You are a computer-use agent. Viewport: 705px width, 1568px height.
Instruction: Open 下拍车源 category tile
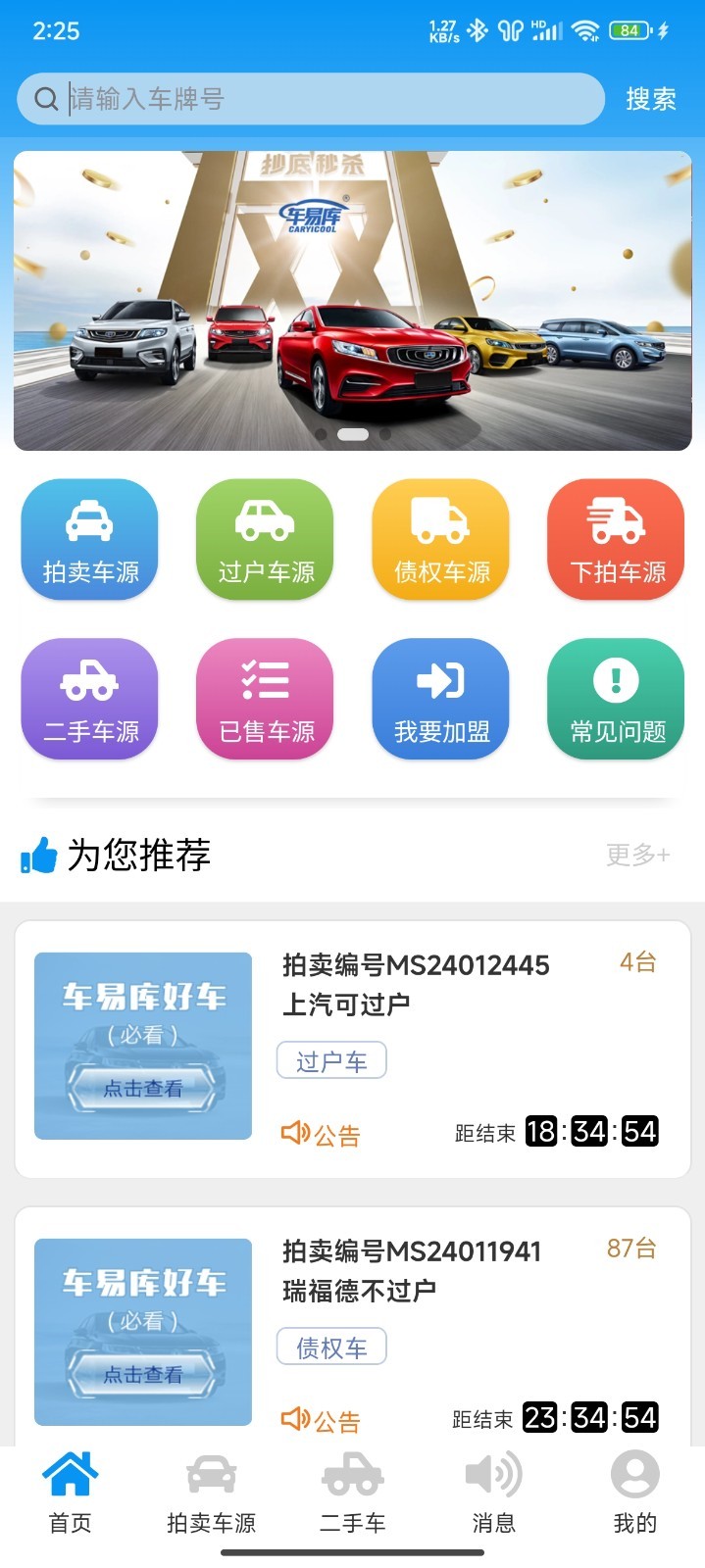pyautogui.click(x=617, y=538)
